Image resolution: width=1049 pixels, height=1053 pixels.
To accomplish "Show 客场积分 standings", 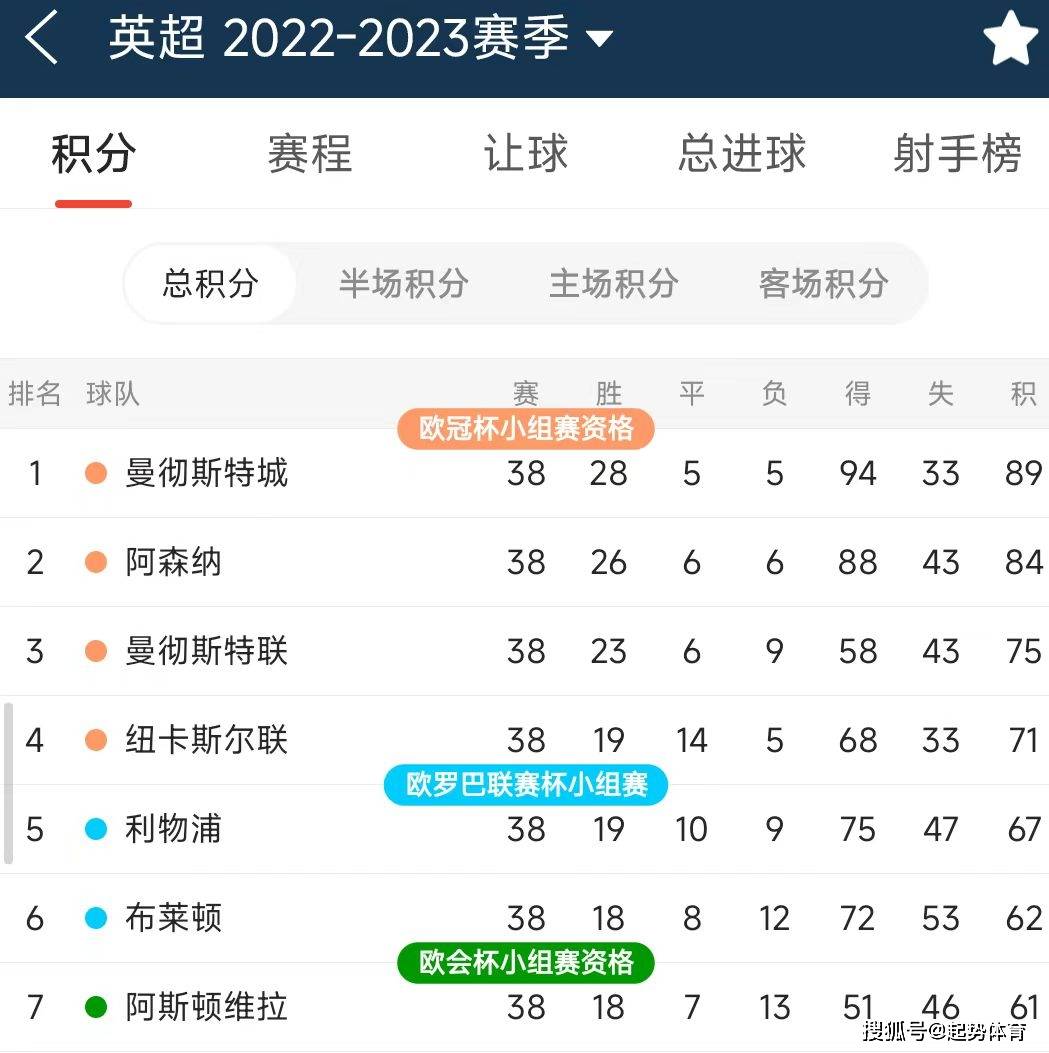I will [823, 284].
